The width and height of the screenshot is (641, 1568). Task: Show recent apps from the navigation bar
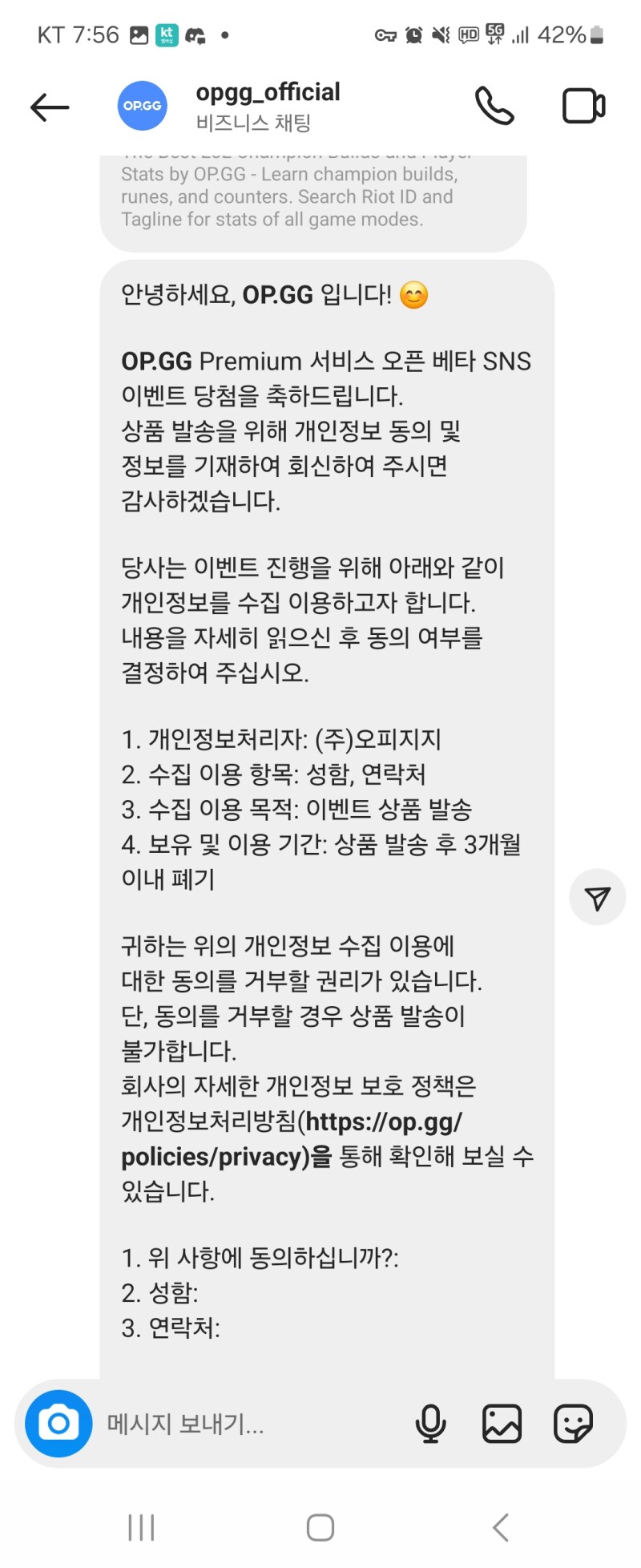click(x=142, y=1528)
